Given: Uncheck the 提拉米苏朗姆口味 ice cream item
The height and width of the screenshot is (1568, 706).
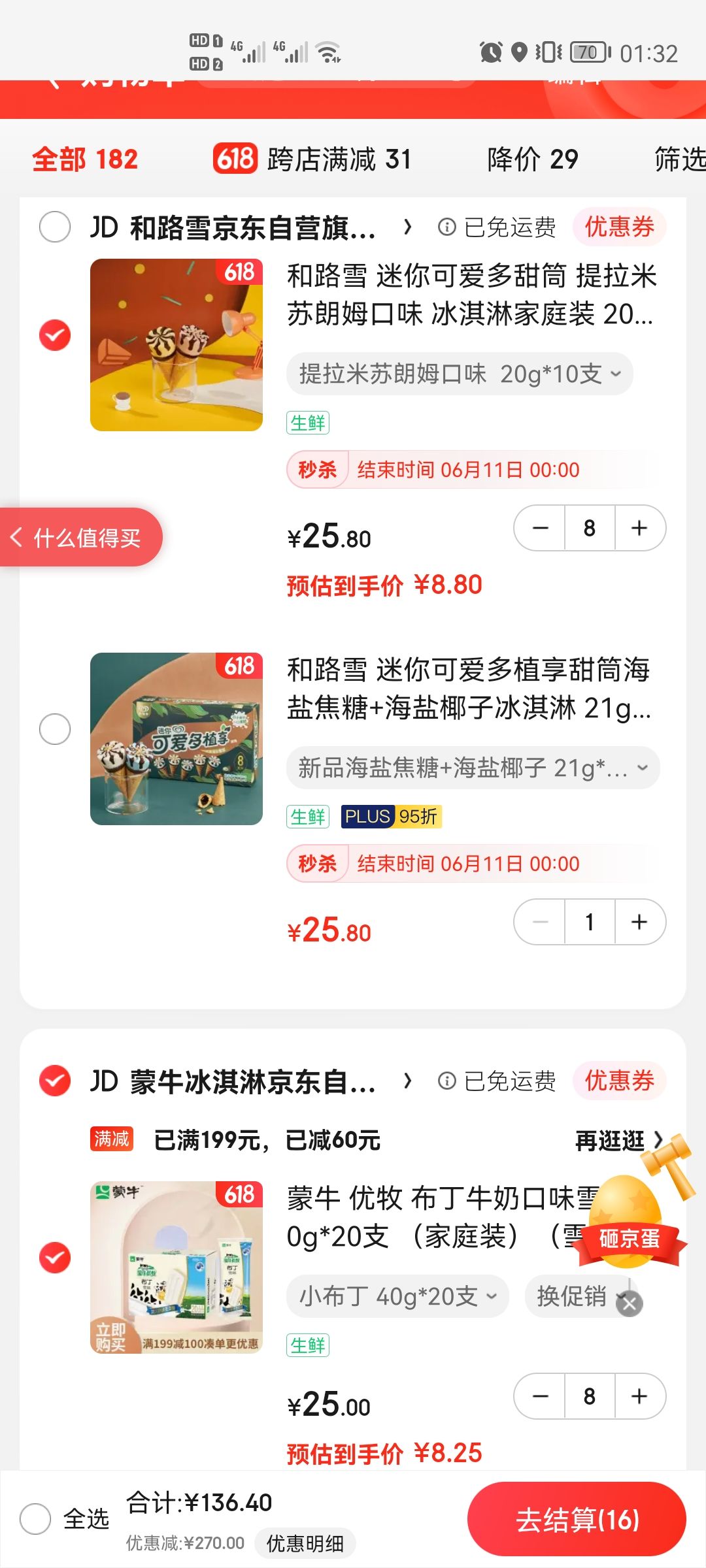Looking at the screenshot, I should point(55,335).
